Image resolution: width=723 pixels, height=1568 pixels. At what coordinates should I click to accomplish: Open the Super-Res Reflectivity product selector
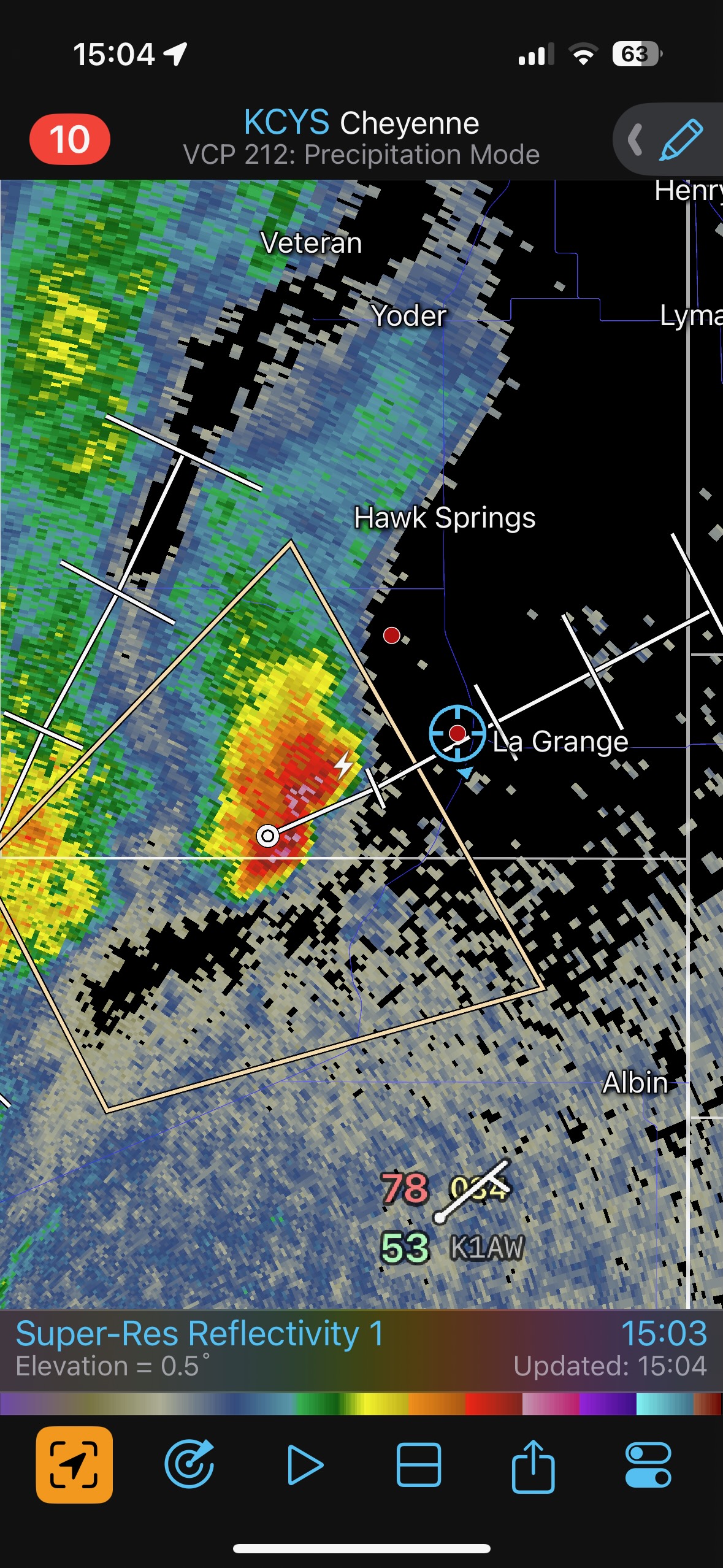click(x=199, y=1334)
